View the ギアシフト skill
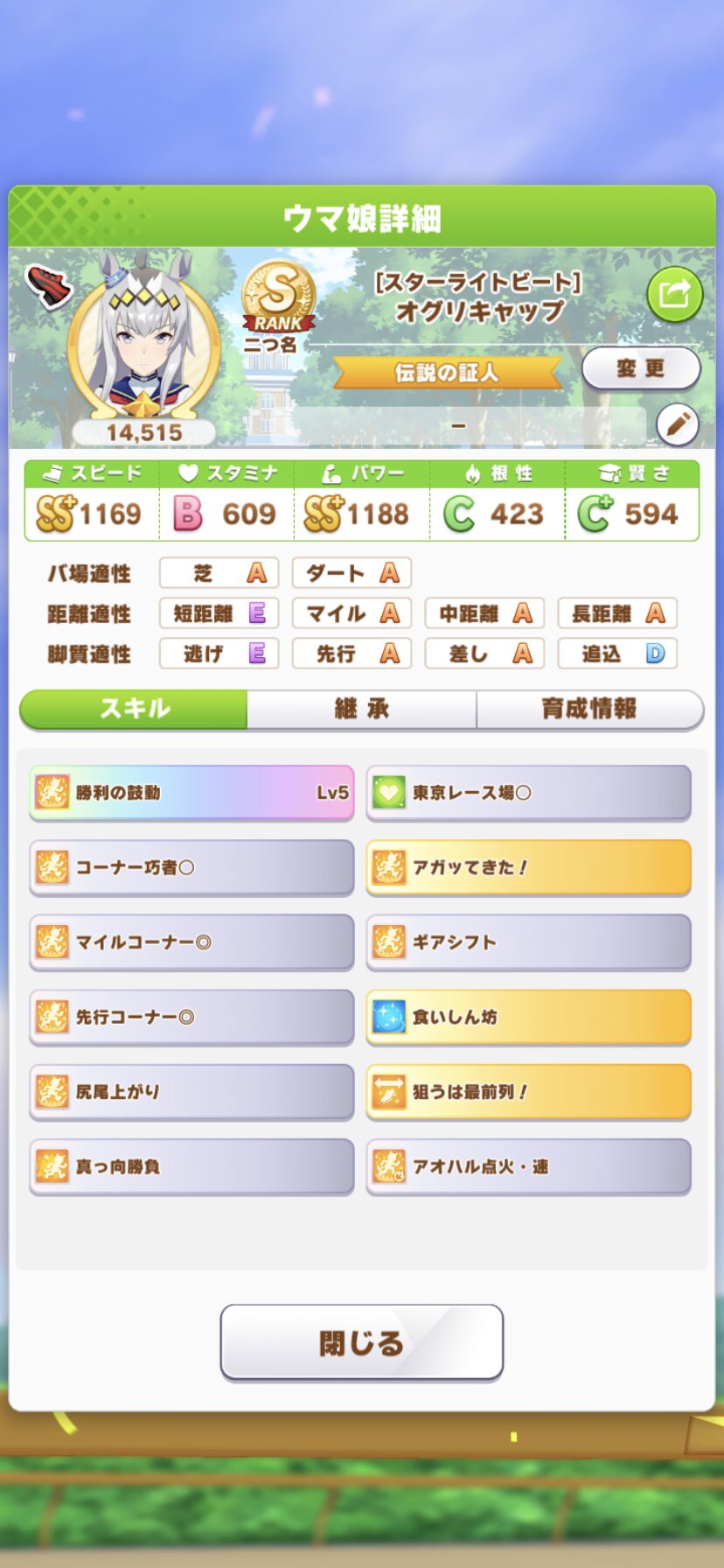Screen dimensions: 724x1568 click(x=528, y=942)
